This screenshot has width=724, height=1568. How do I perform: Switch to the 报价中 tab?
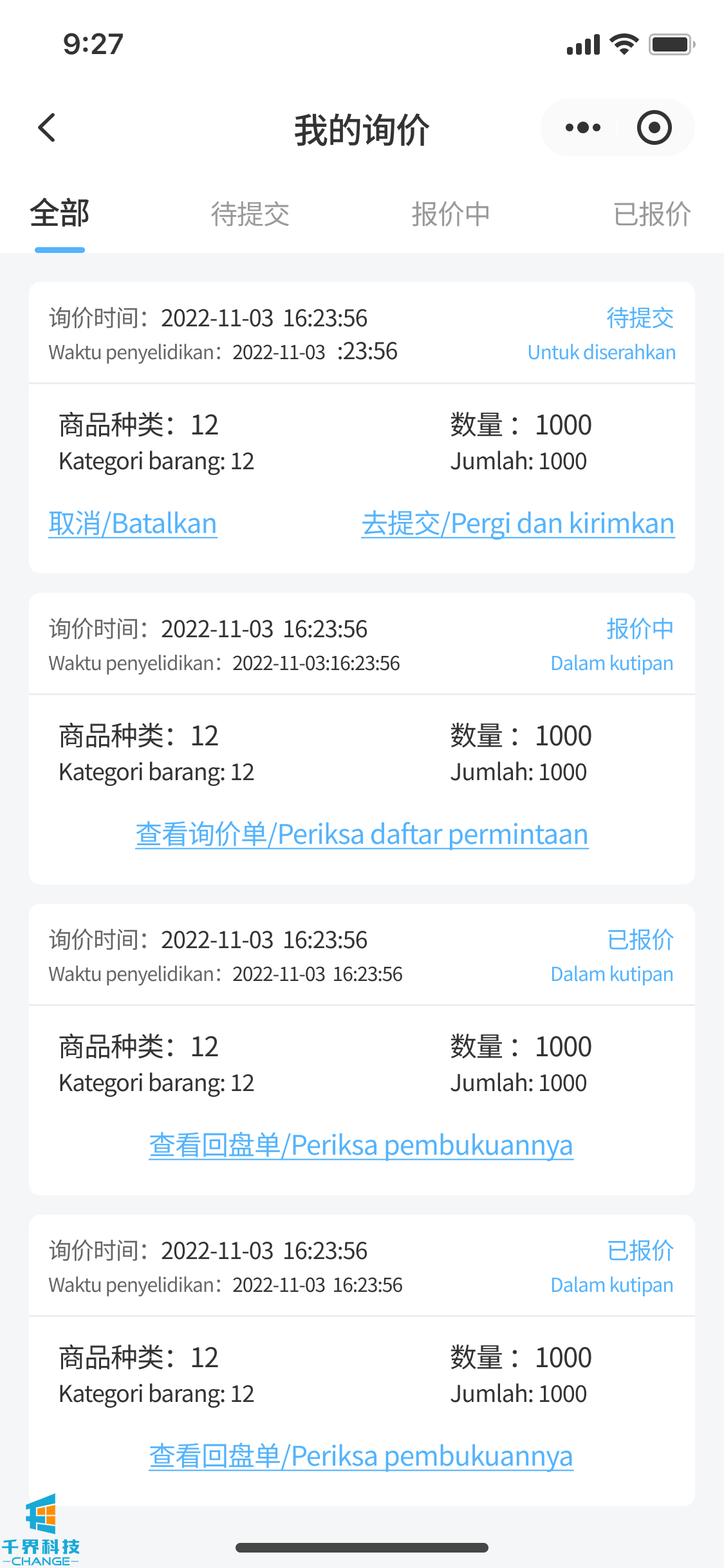(450, 214)
